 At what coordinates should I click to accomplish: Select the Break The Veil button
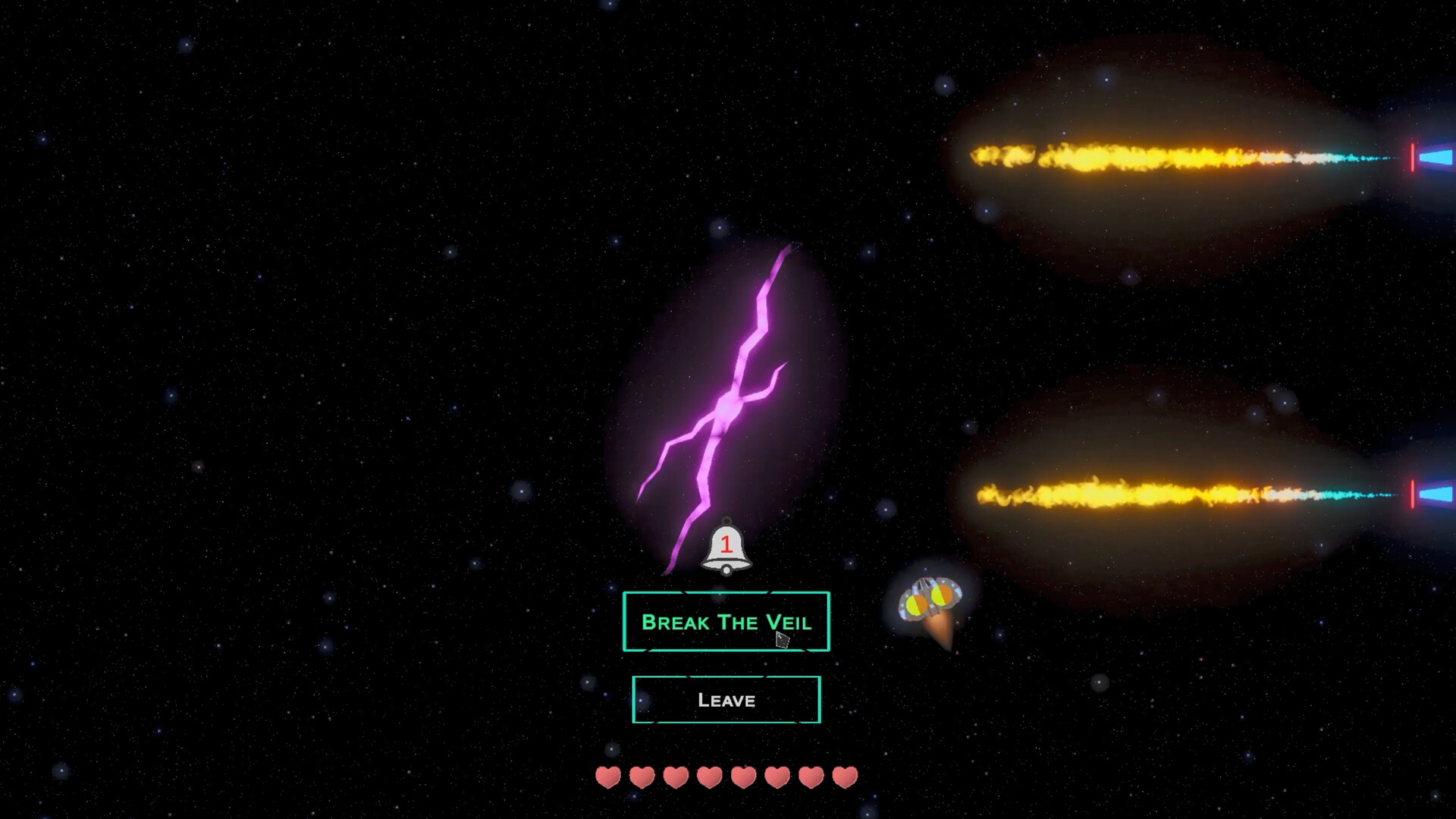point(726,622)
